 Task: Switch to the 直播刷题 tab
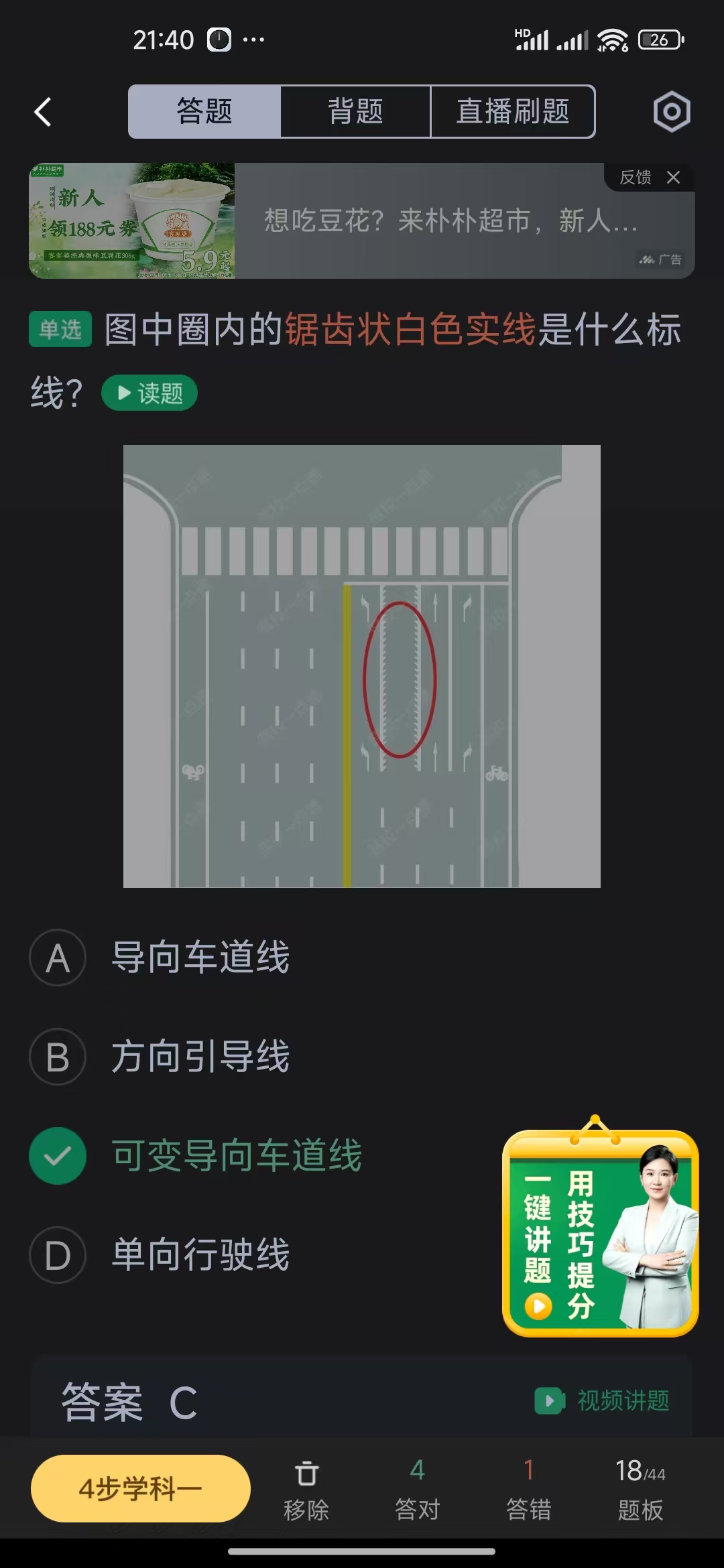pyautogui.click(x=513, y=111)
